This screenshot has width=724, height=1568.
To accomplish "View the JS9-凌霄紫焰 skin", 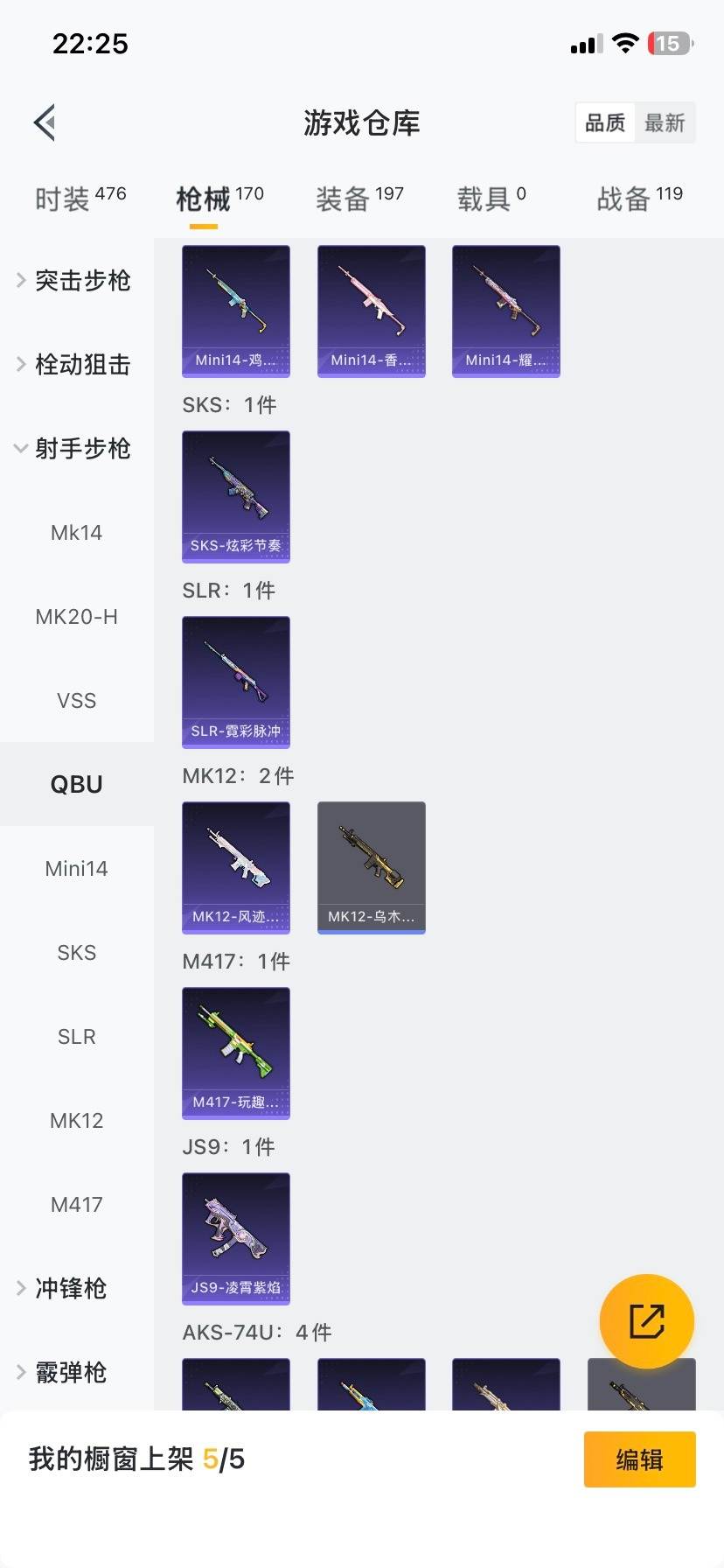I will 236,1238.
